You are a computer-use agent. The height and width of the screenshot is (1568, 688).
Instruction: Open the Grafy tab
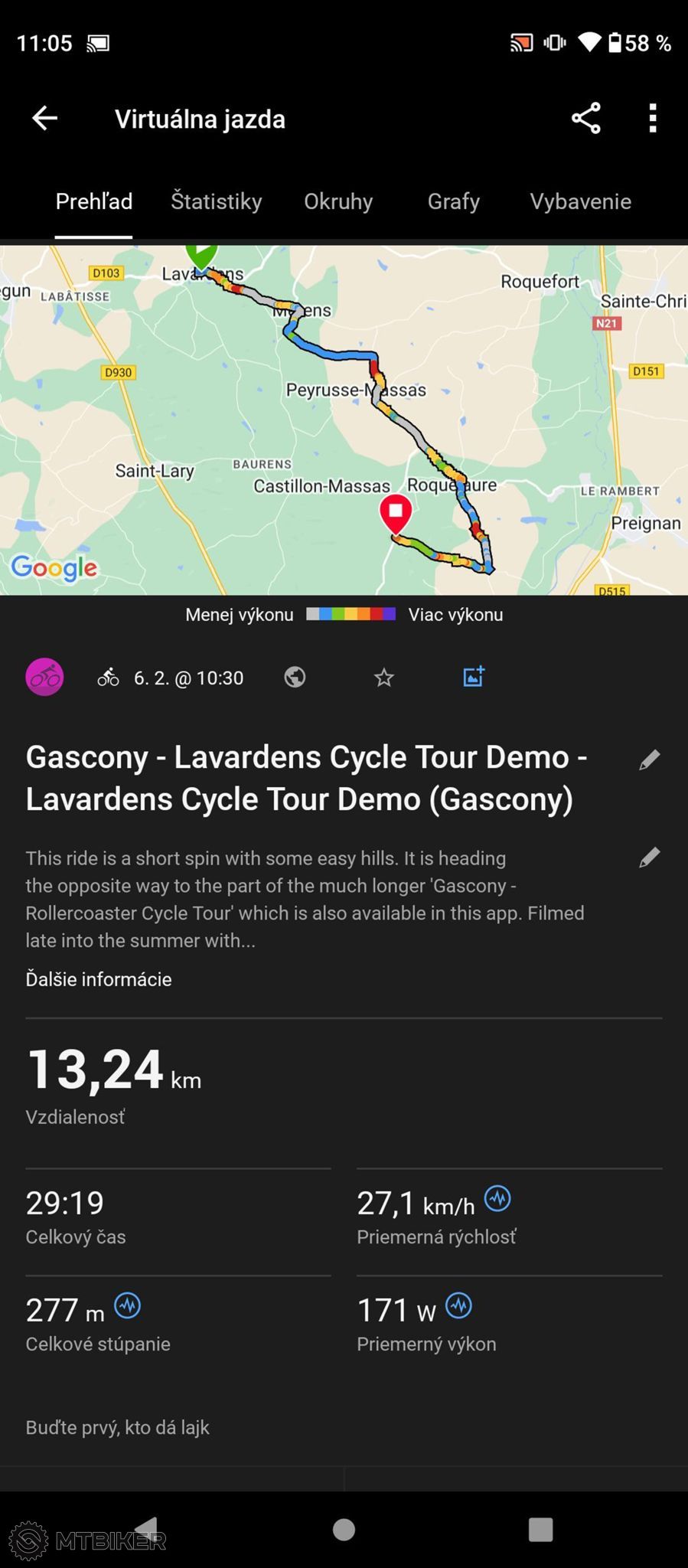click(453, 201)
